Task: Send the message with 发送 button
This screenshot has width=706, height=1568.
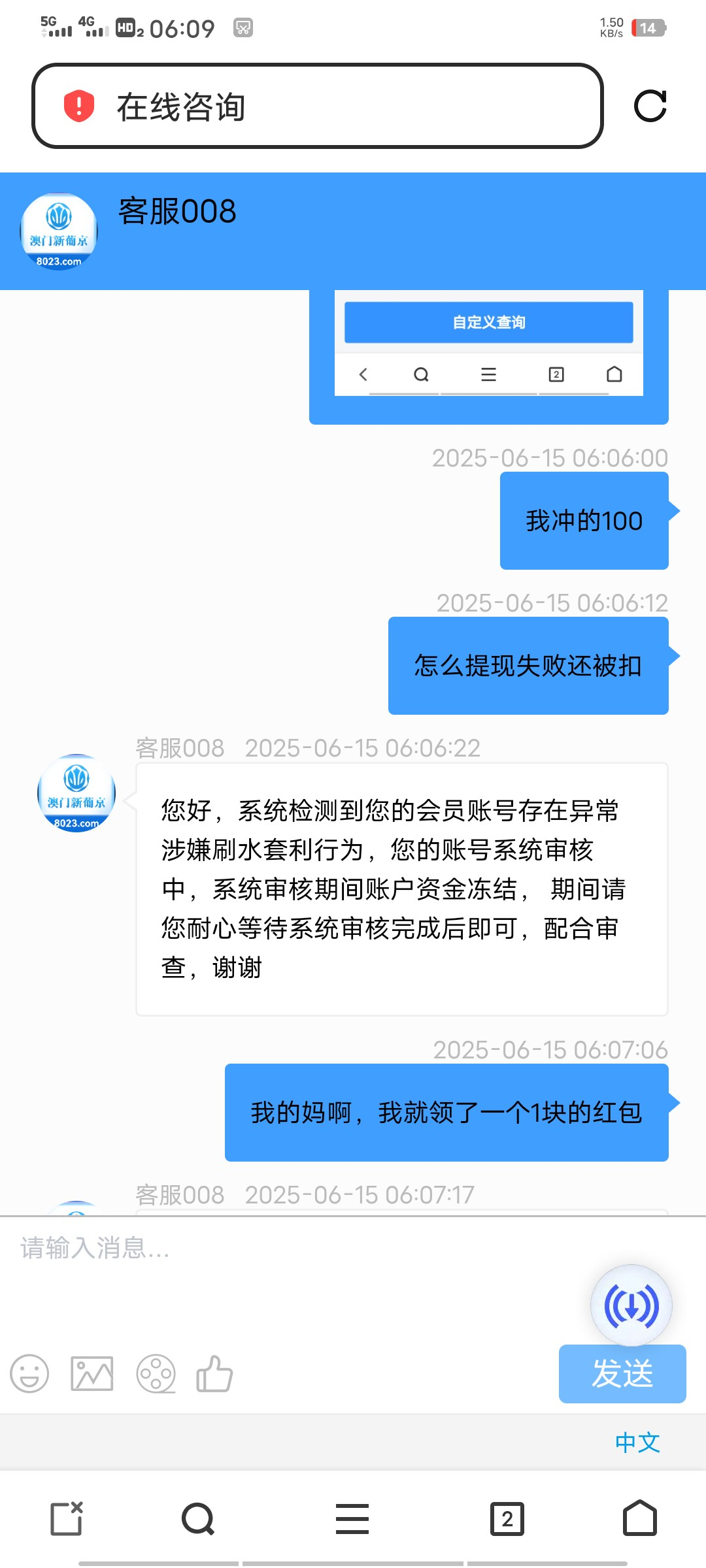Action: click(622, 1373)
